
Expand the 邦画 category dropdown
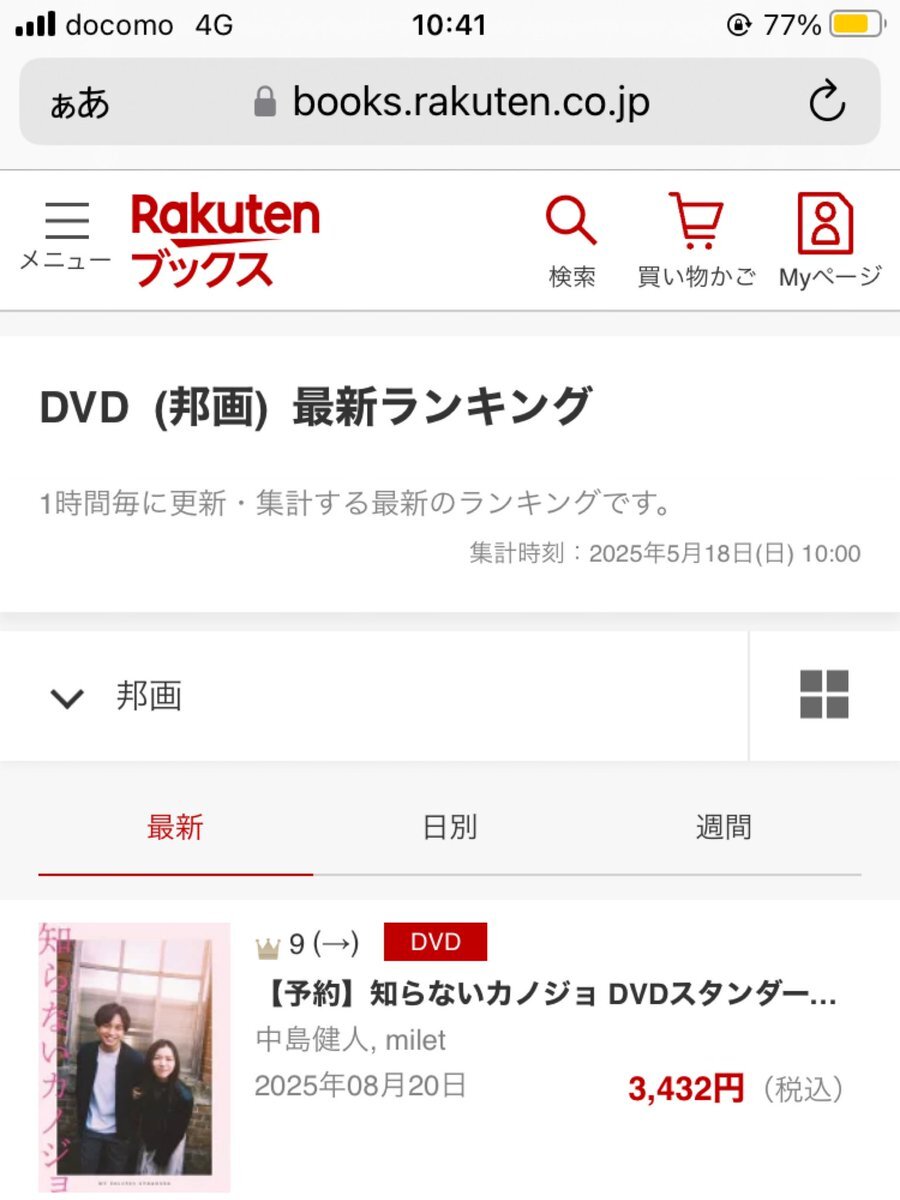coord(120,696)
